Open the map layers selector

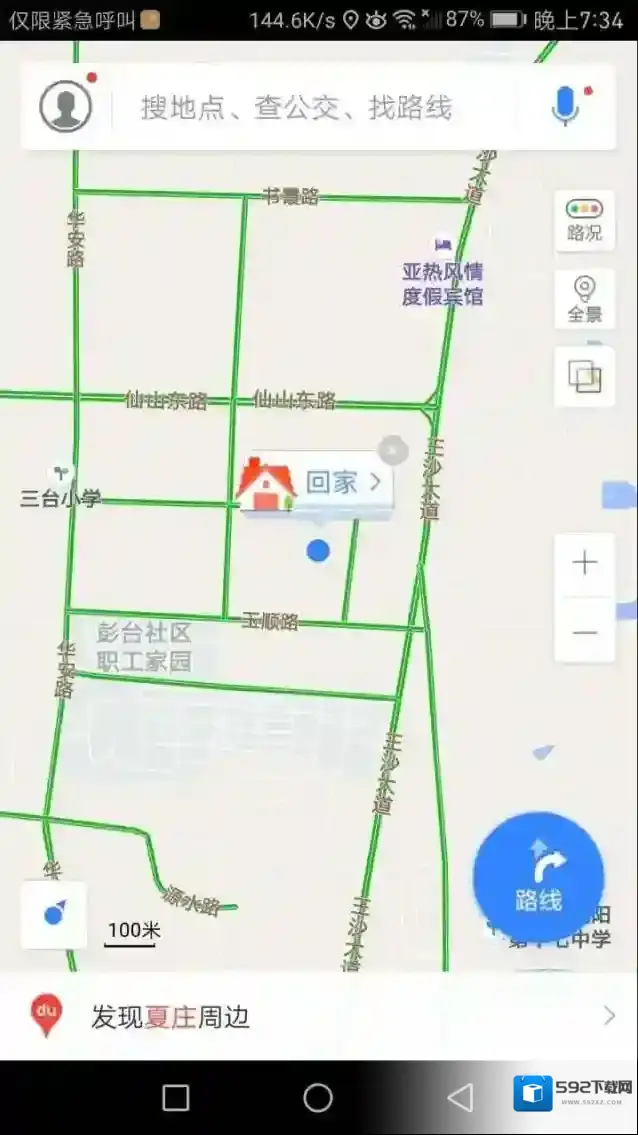[x=584, y=376]
